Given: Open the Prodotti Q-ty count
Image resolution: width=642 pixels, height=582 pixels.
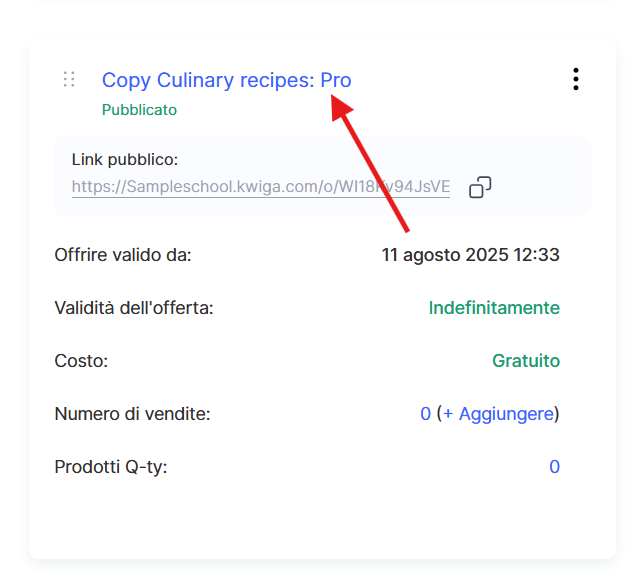Looking at the screenshot, I should (554, 467).
